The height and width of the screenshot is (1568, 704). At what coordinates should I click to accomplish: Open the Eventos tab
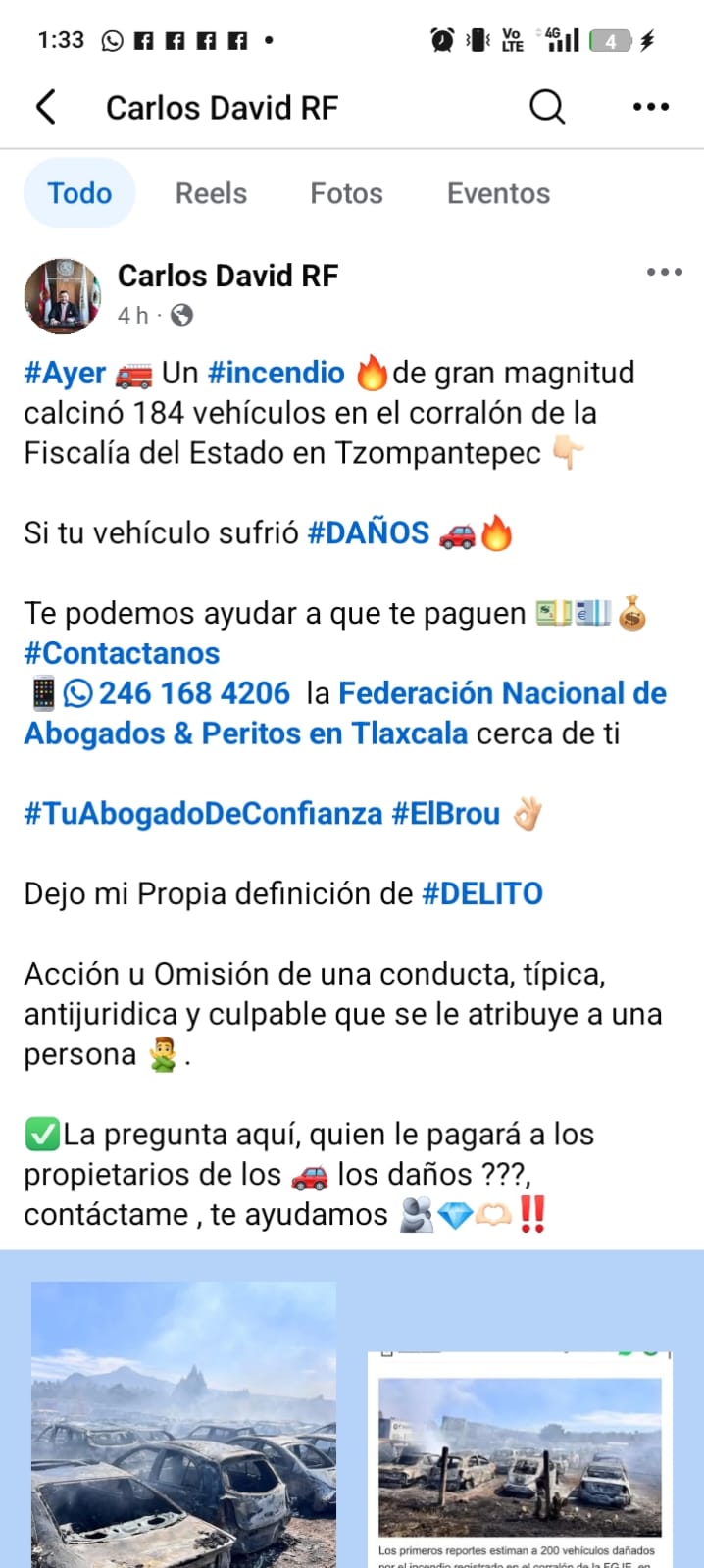(x=498, y=193)
